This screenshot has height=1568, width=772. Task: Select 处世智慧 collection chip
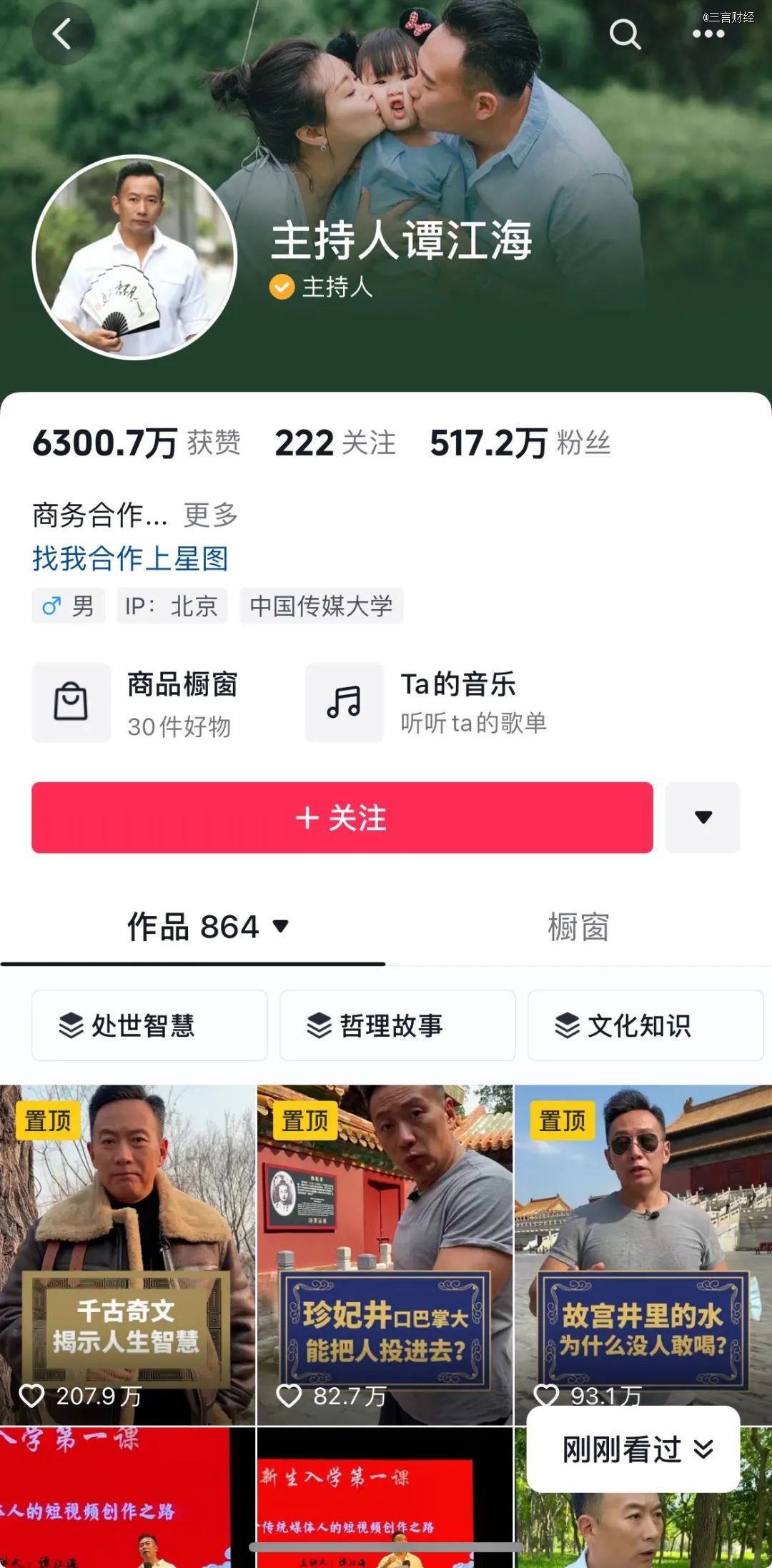pos(149,1025)
